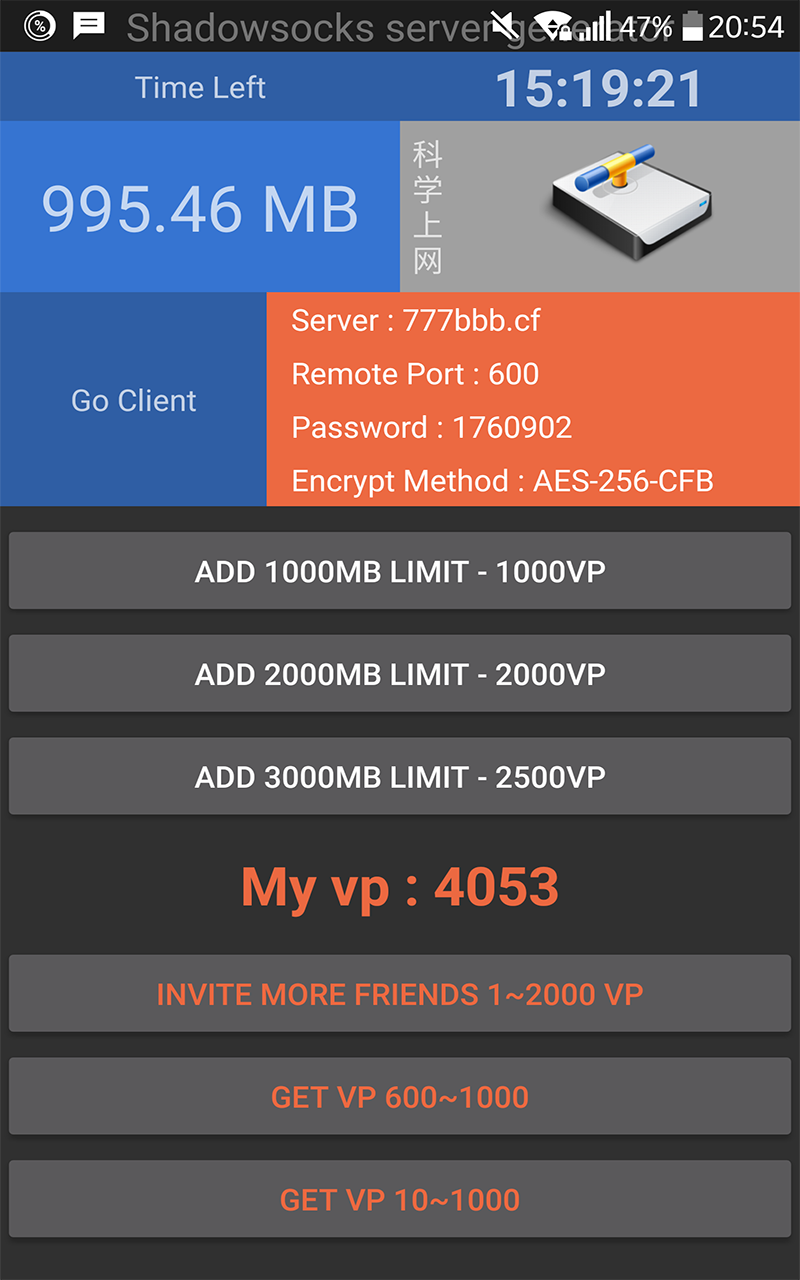Add 2000MB limit for 2000VP

tap(400, 673)
